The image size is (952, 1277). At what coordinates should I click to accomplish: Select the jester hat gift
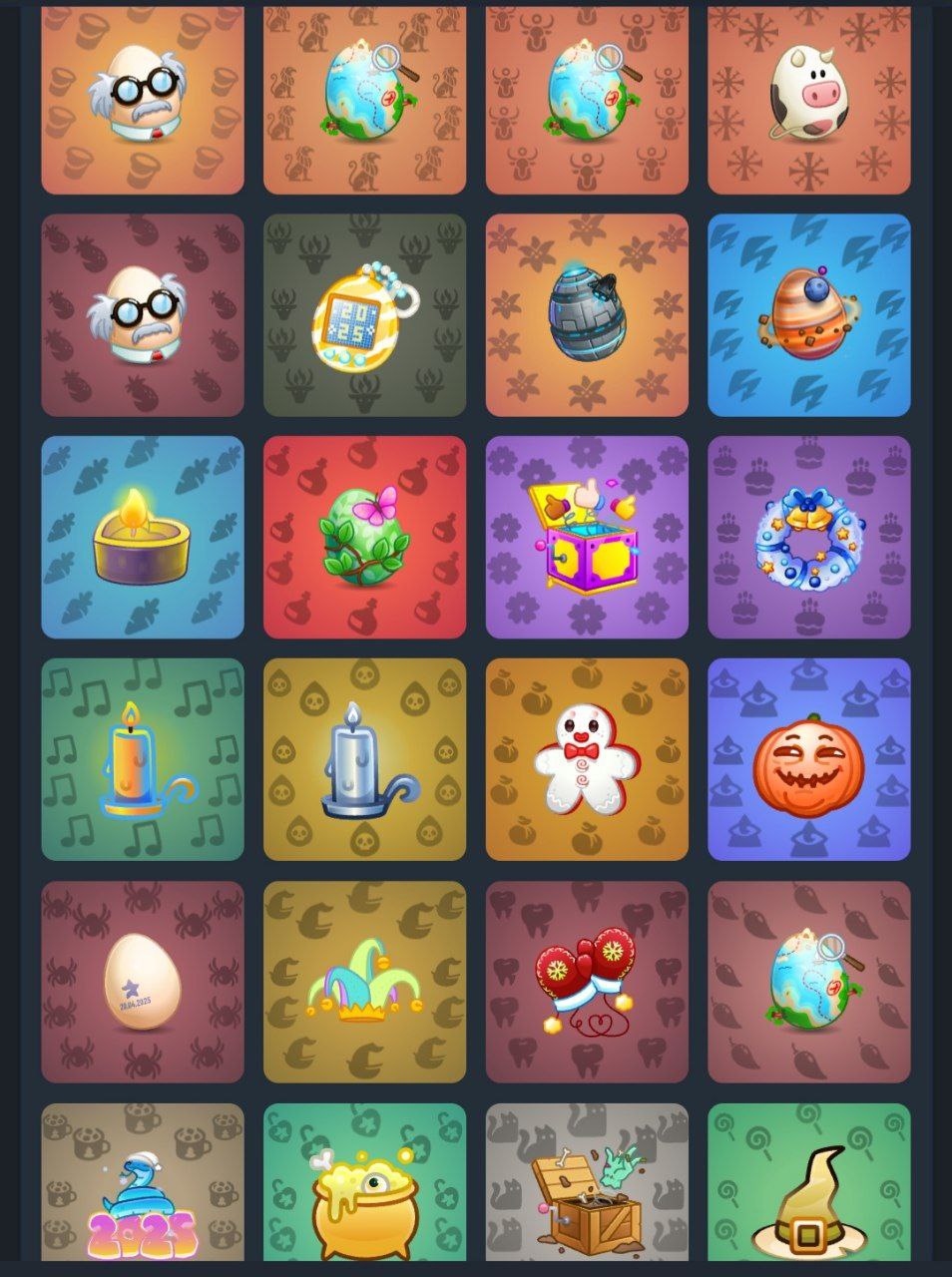point(364,982)
